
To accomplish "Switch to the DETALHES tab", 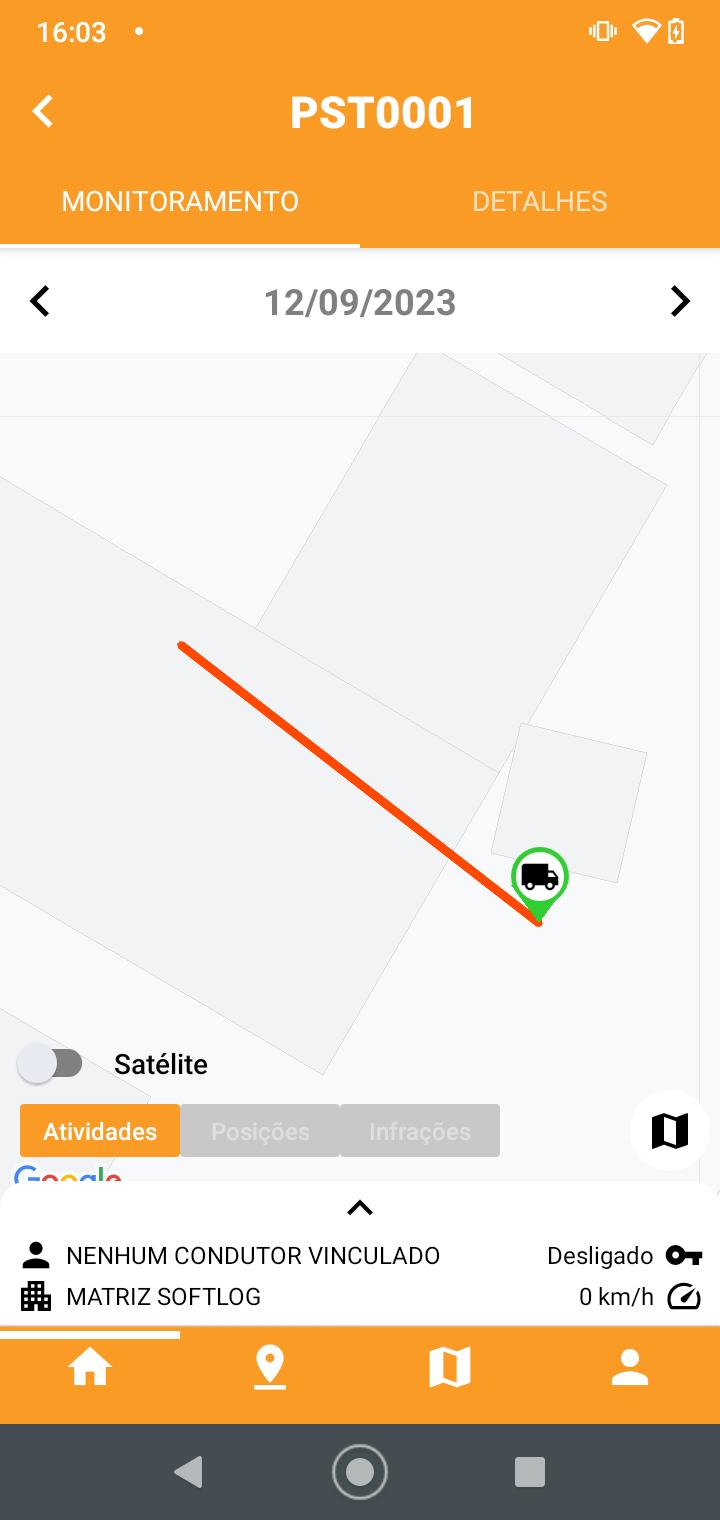I will point(540,201).
